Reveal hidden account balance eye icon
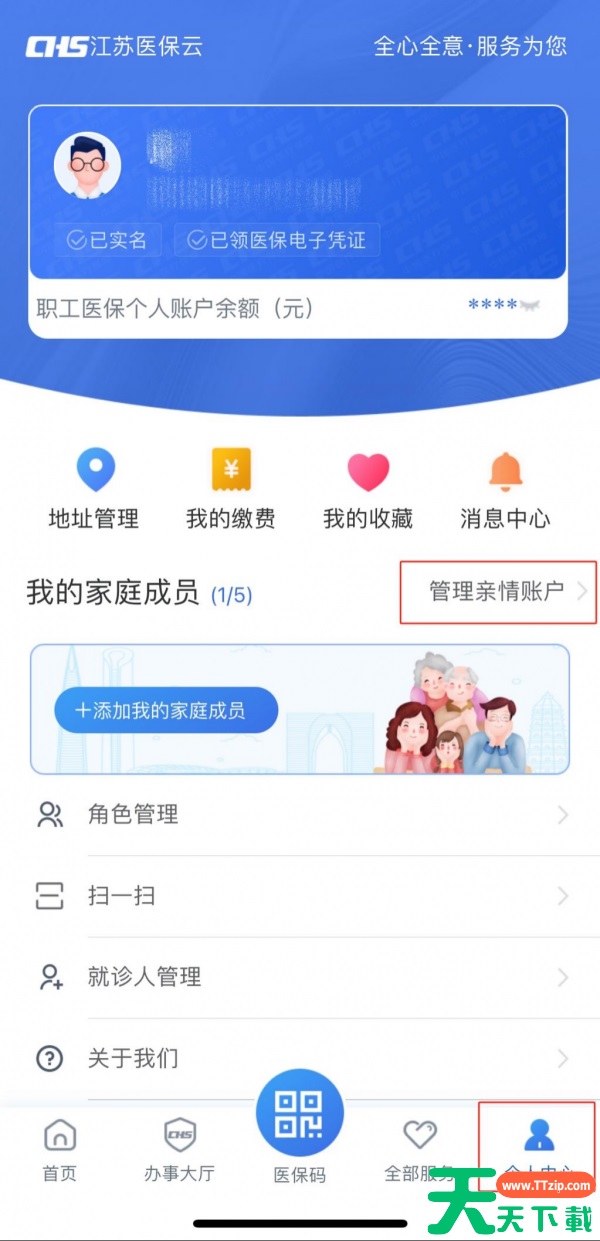Image resolution: width=600 pixels, height=1241 pixels. click(530, 305)
